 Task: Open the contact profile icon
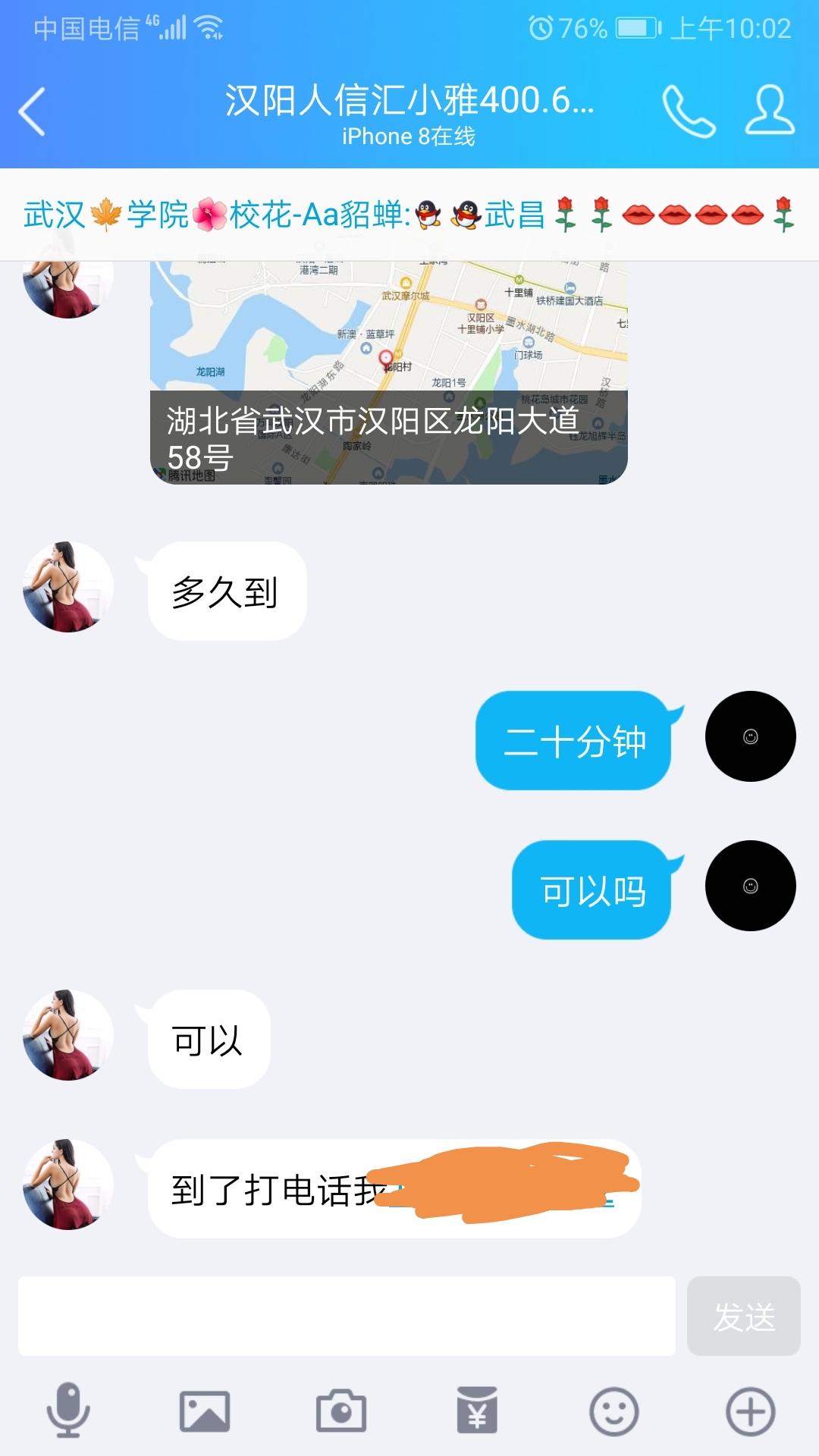(770, 111)
